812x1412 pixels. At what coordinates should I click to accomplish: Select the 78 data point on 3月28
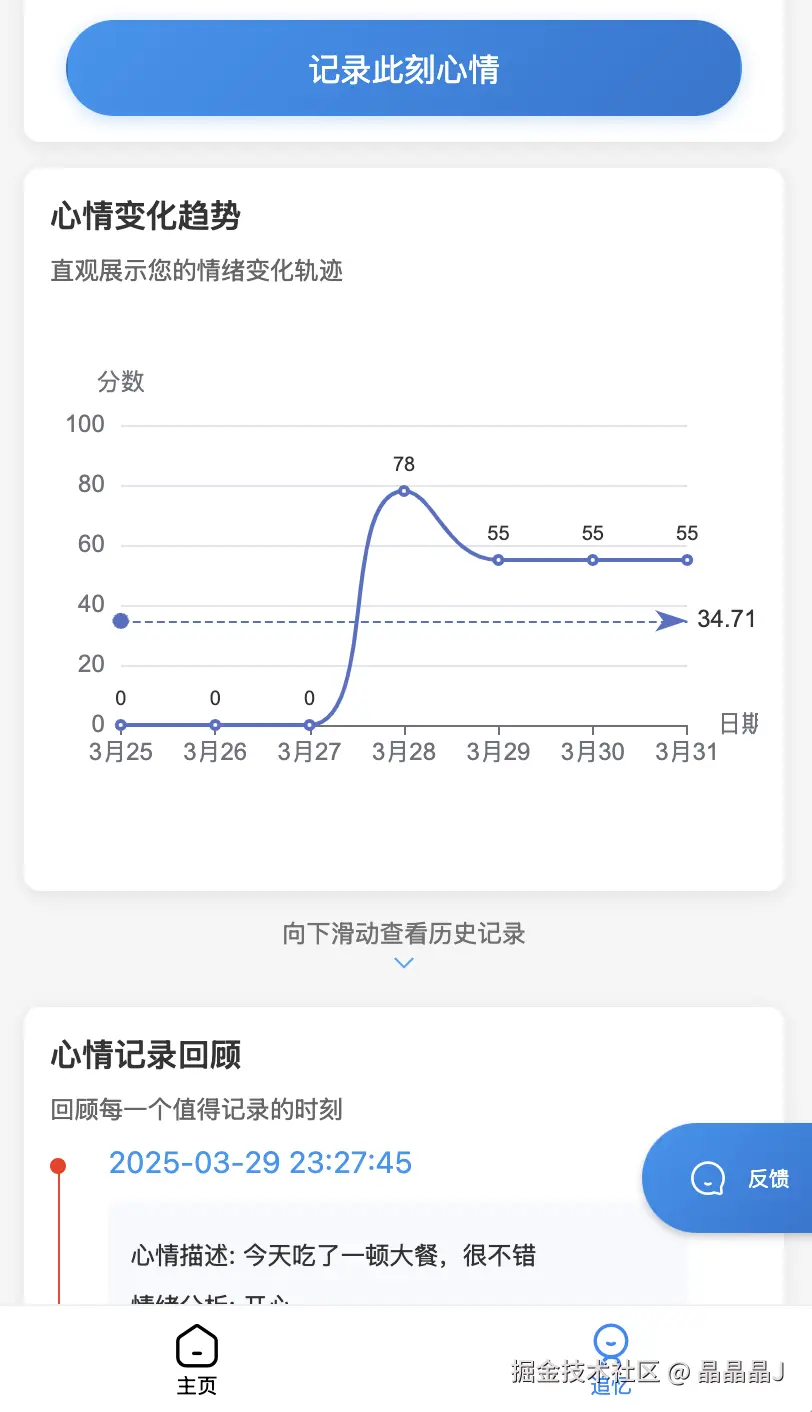(404, 490)
